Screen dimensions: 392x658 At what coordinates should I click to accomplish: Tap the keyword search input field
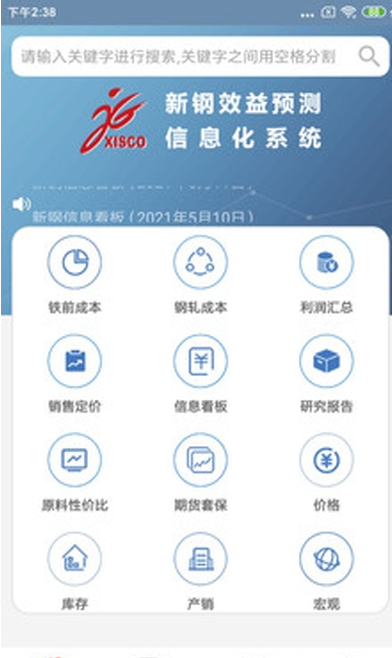[178, 56]
